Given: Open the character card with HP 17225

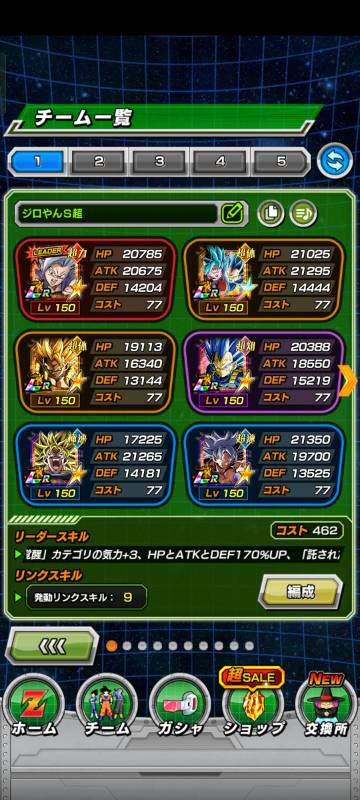Looking at the screenshot, I should 95,465.
